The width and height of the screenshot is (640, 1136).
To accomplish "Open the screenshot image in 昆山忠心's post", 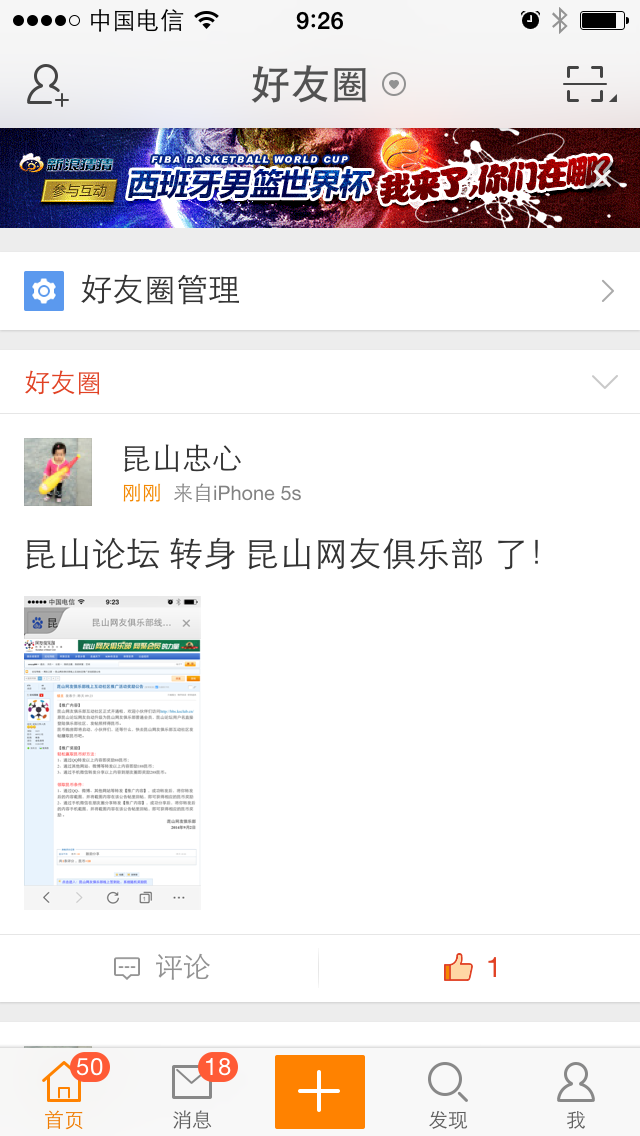I will tap(112, 752).
